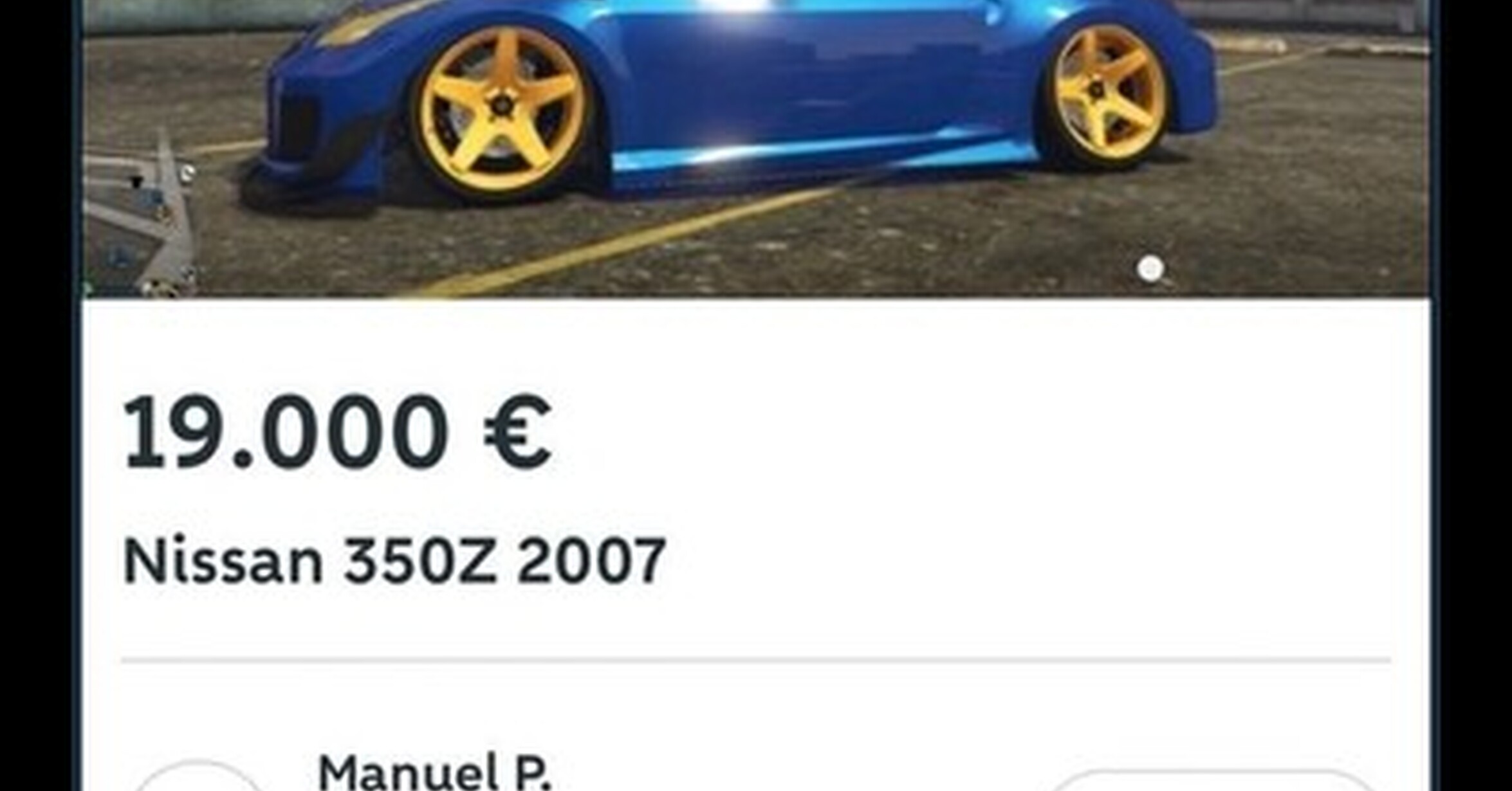
Task: View seller Manuel P.'s profile
Action: coord(435,773)
